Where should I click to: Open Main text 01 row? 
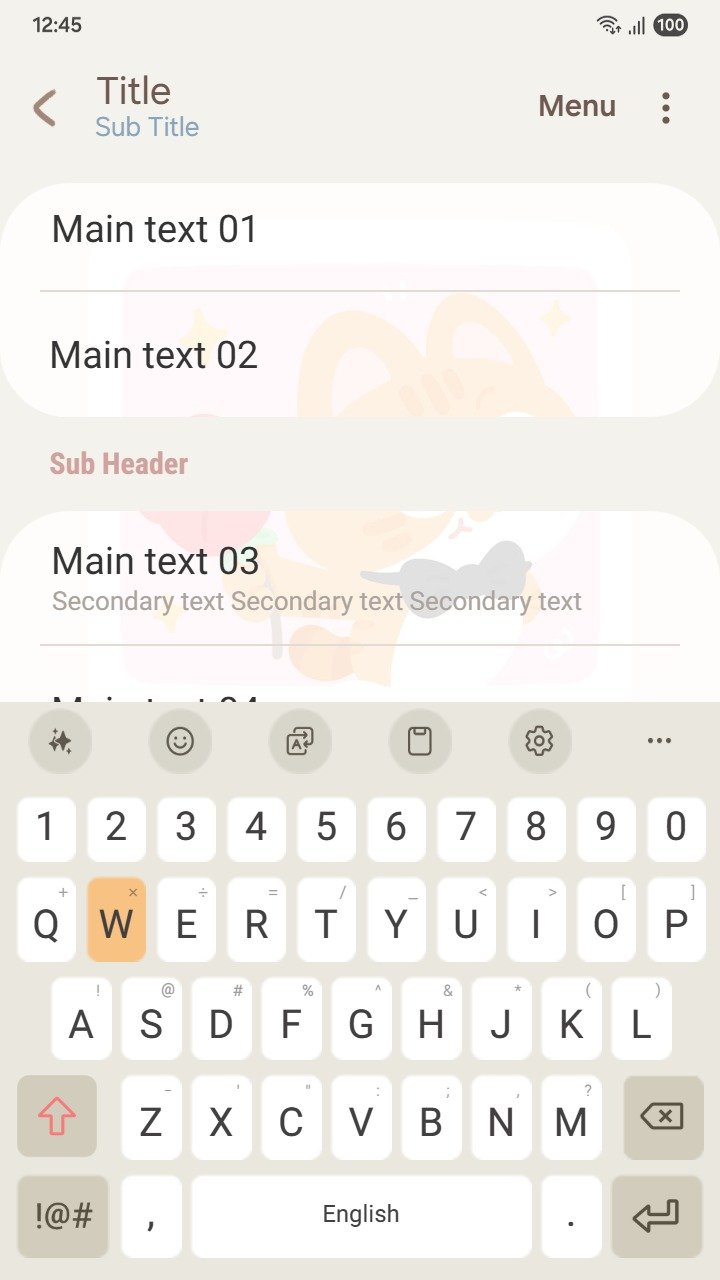[x=360, y=230]
